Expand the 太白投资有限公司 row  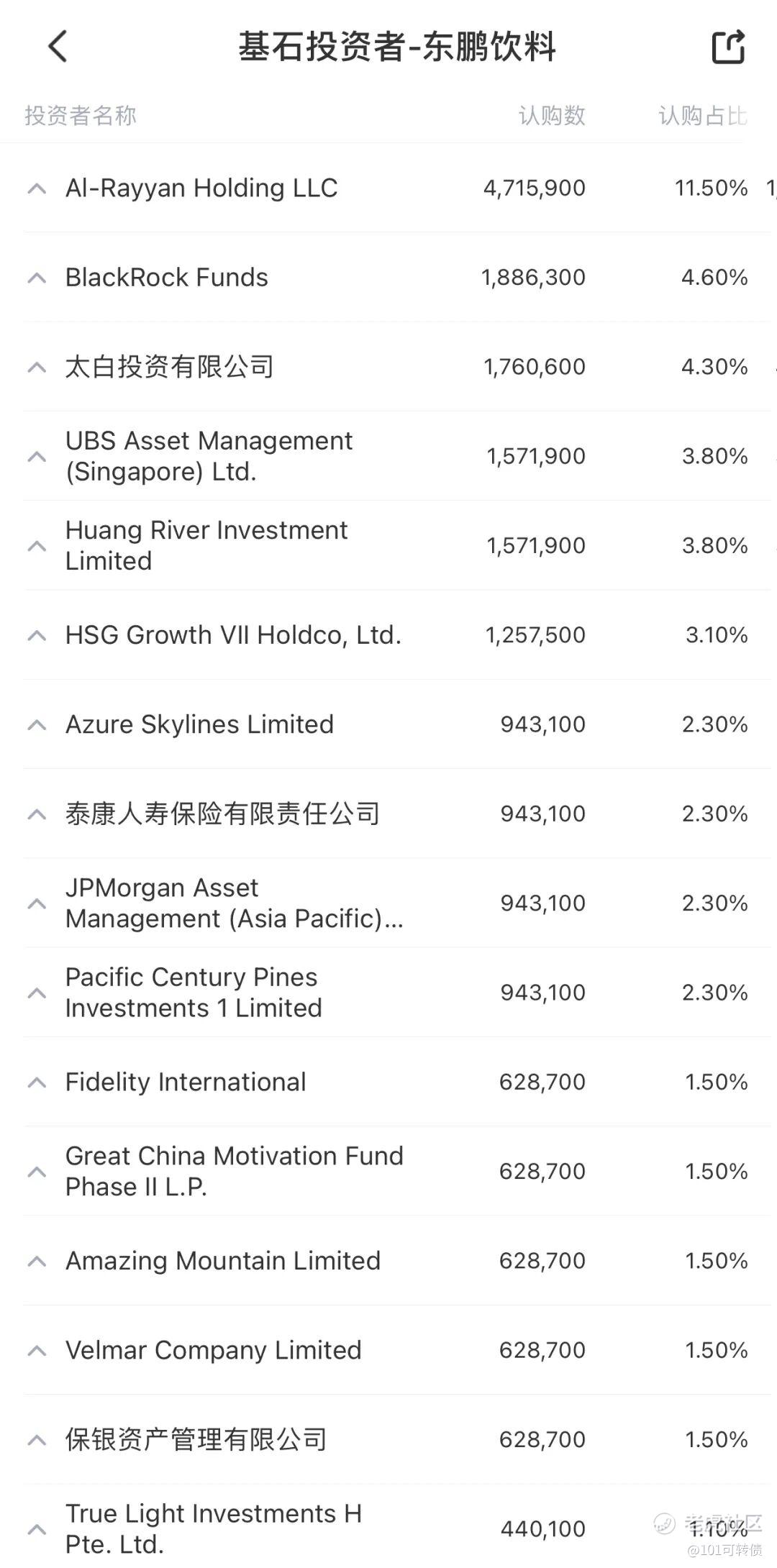pyautogui.click(x=37, y=368)
